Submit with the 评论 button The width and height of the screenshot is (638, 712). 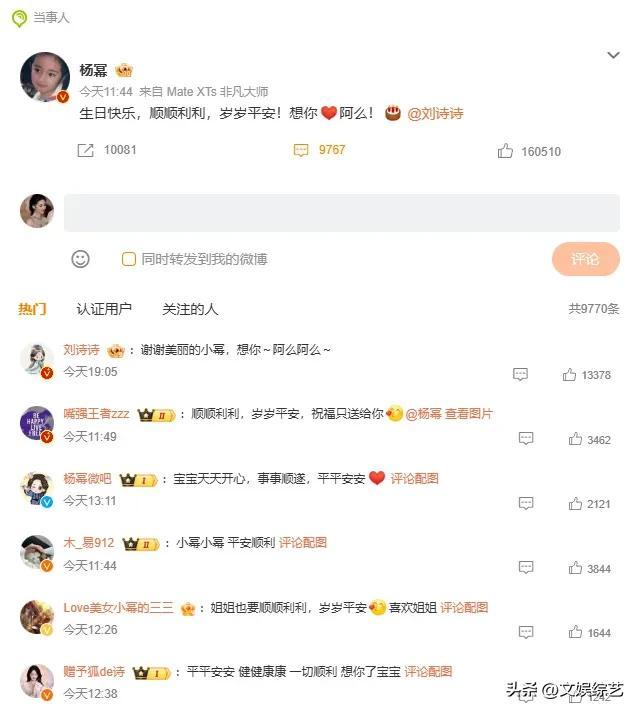coord(585,259)
